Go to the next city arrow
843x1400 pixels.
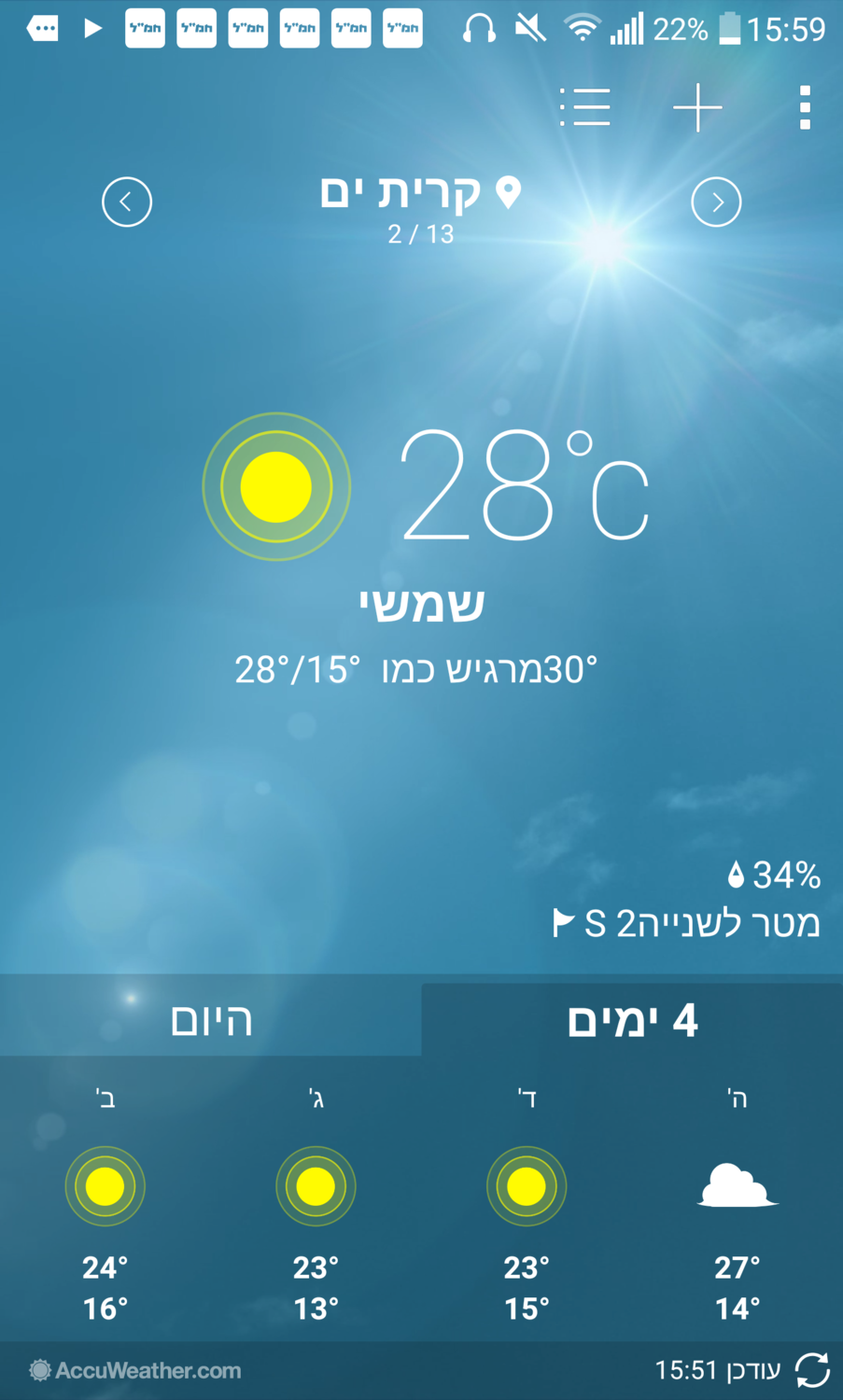[716, 202]
